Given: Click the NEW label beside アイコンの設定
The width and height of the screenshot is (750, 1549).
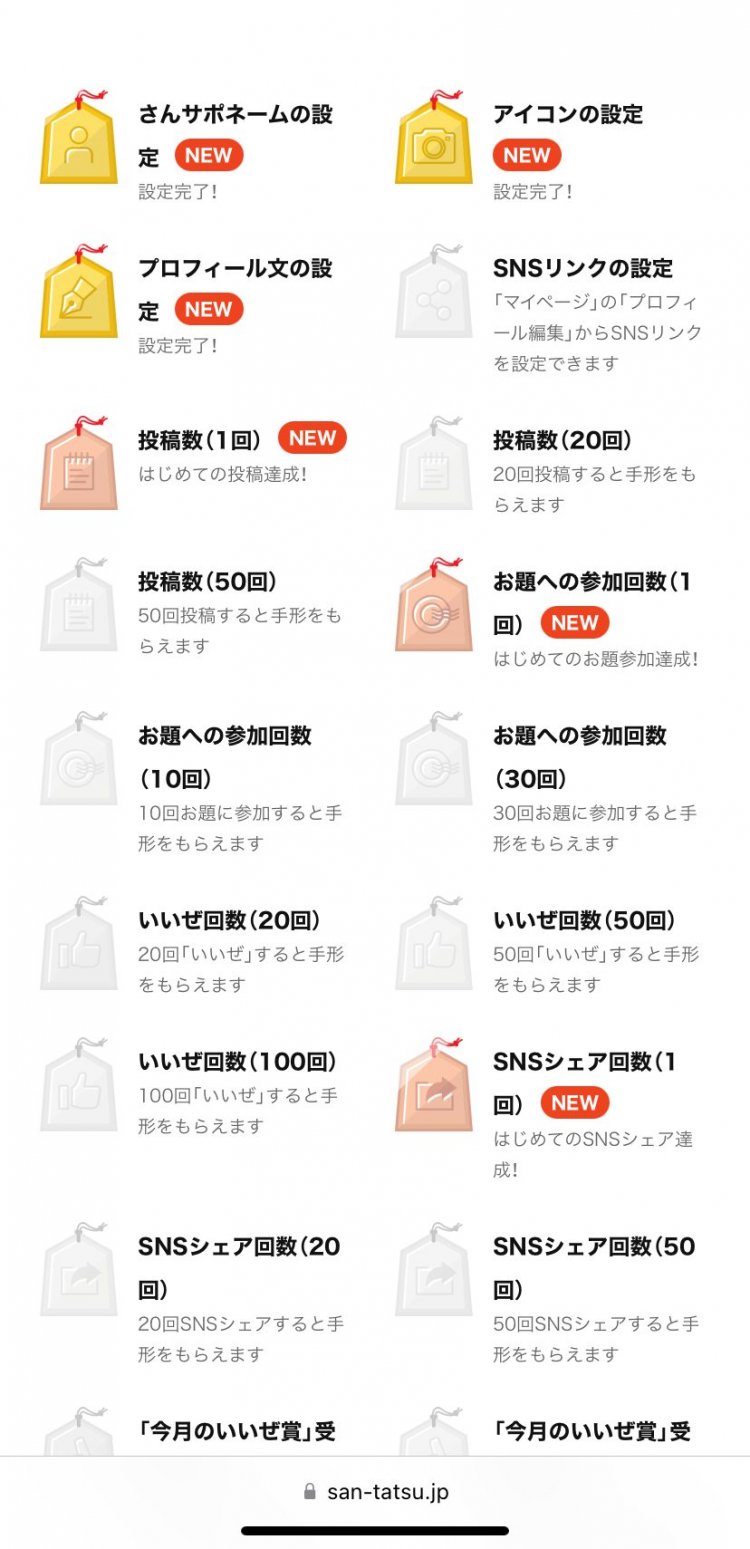Looking at the screenshot, I should point(525,155).
